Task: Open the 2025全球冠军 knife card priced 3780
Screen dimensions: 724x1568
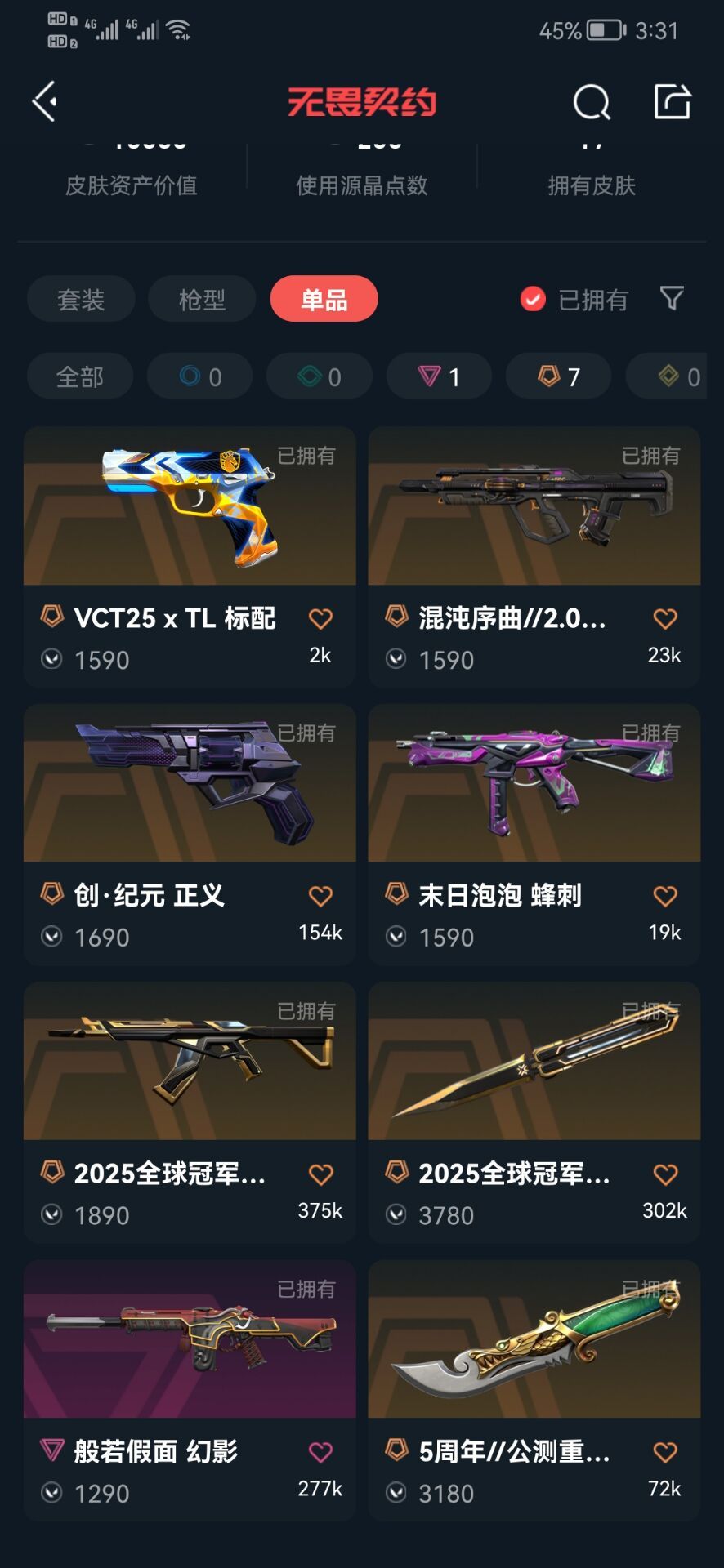Action: (534, 1112)
